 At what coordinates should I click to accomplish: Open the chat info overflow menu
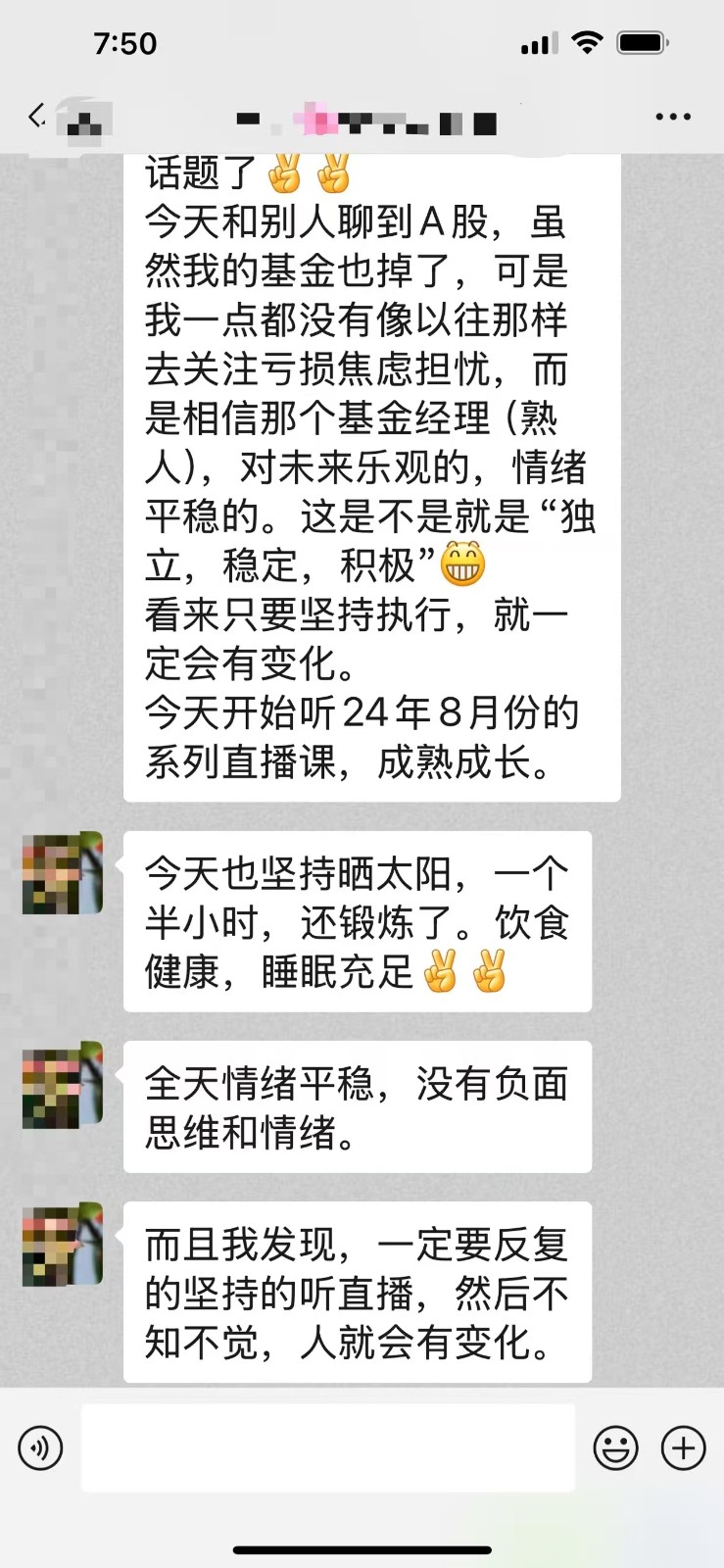[x=672, y=117]
